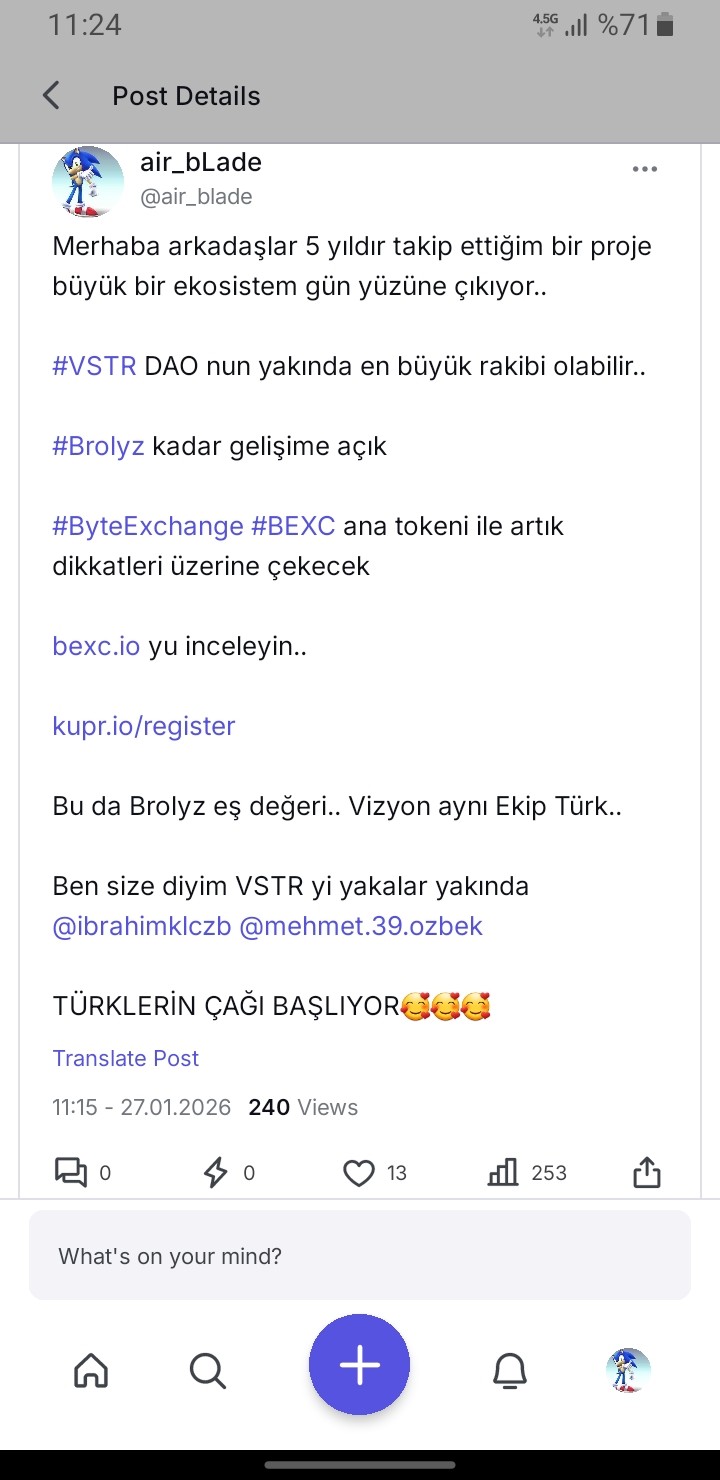
Task: Switch to the Home tab
Action: click(x=91, y=1370)
